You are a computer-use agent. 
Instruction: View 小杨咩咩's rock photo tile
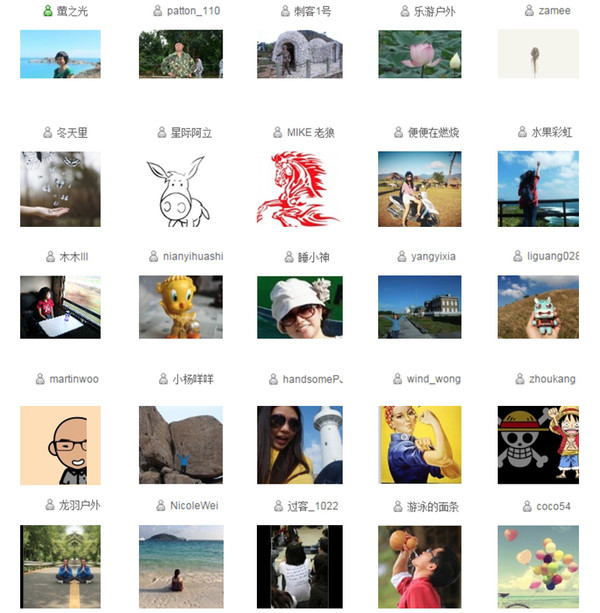(180, 445)
